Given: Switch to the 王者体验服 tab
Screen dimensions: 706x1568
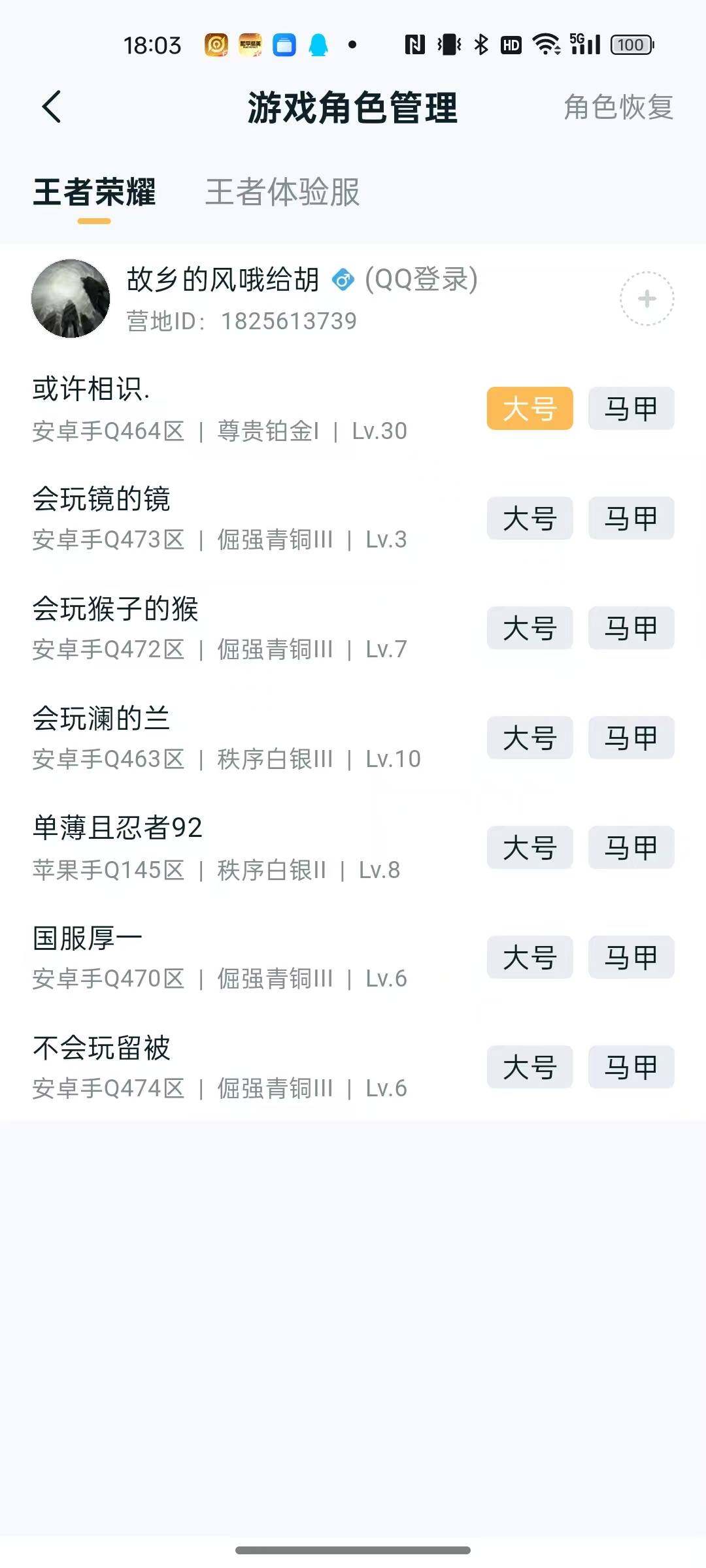Looking at the screenshot, I should pyautogui.click(x=282, y=193).
